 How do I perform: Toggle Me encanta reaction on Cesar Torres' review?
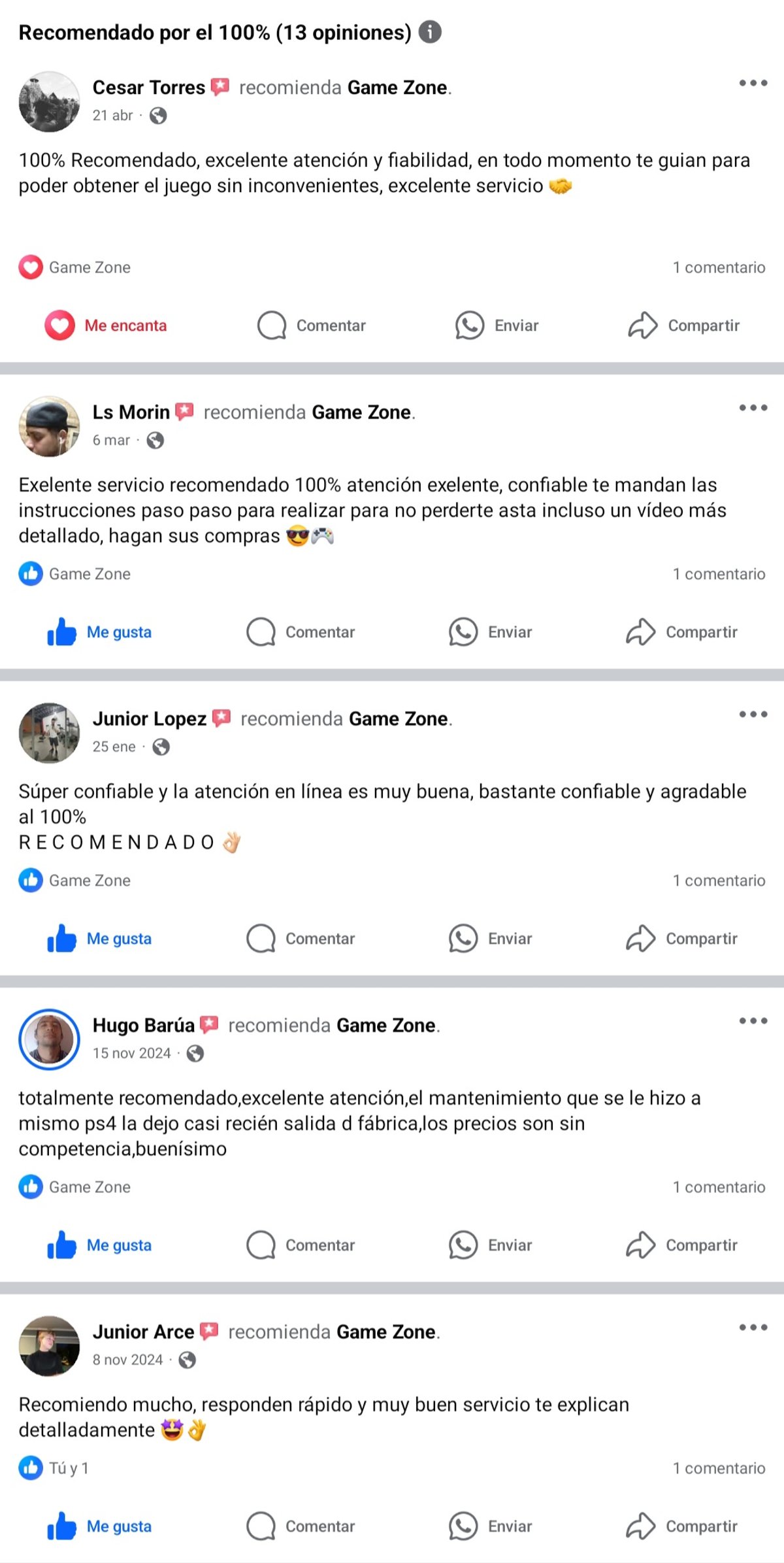[x=106, y=326]
